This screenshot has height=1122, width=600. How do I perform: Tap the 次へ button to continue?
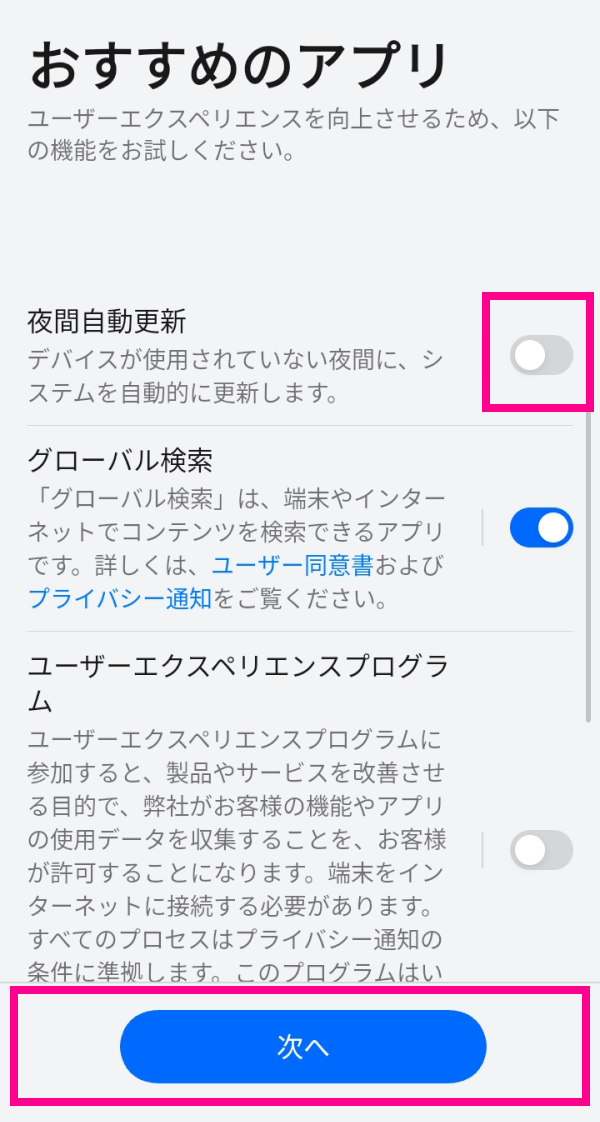click(x=303, y=1047)
